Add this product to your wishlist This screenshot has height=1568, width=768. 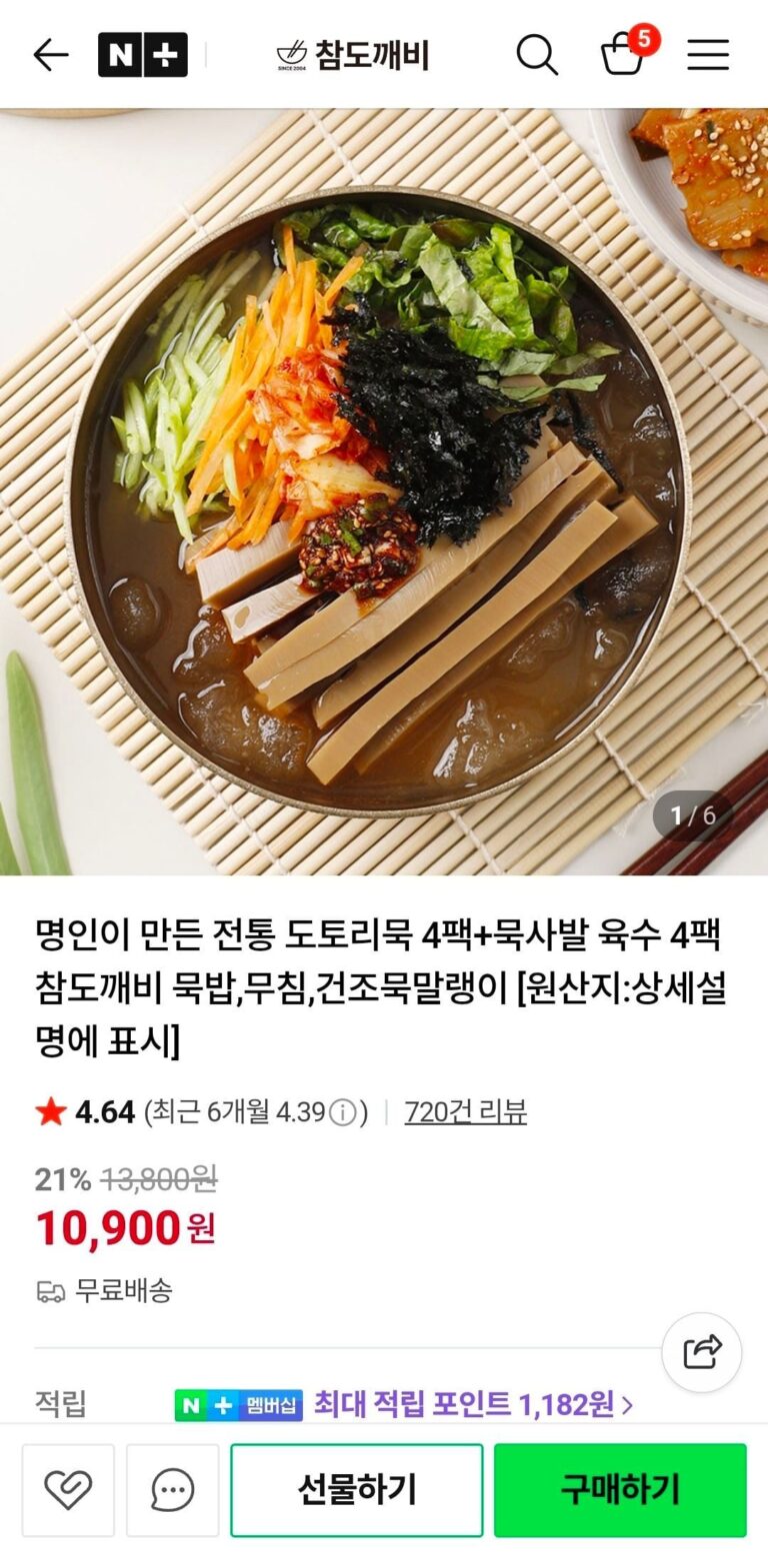pos(68,1490)
